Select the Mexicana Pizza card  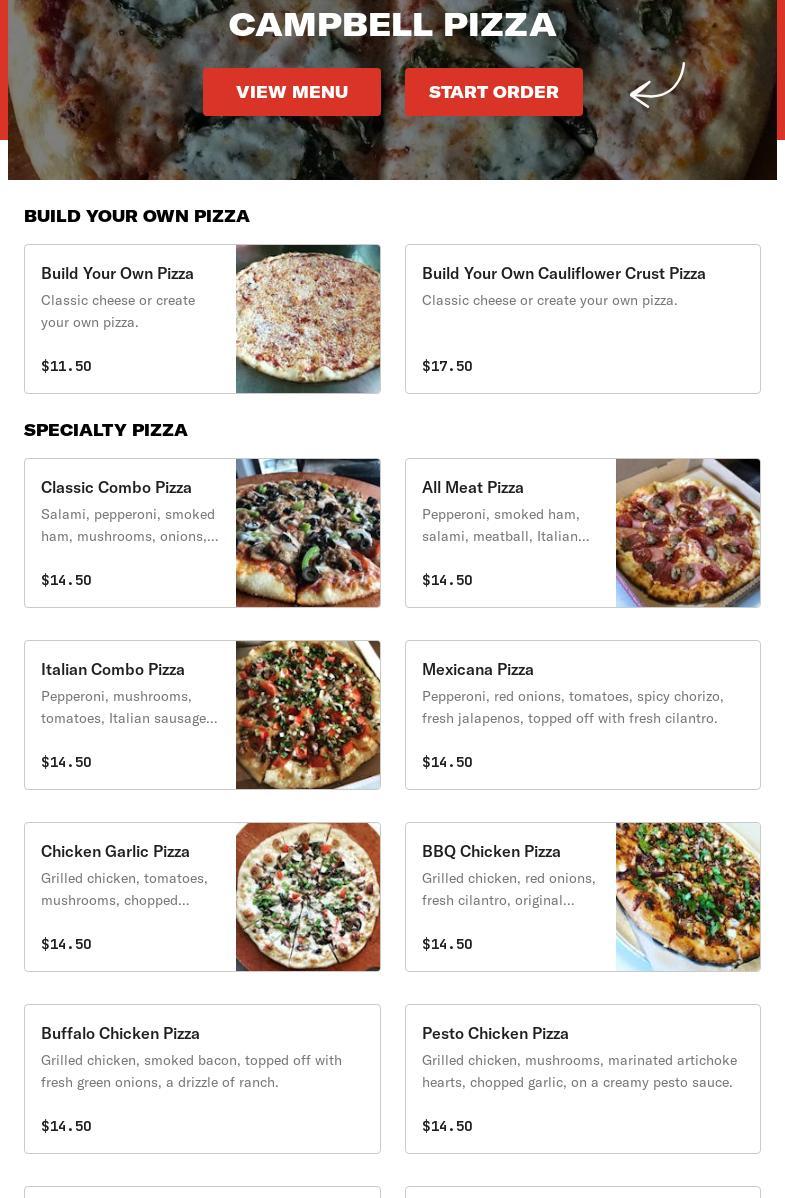(582, 715)
